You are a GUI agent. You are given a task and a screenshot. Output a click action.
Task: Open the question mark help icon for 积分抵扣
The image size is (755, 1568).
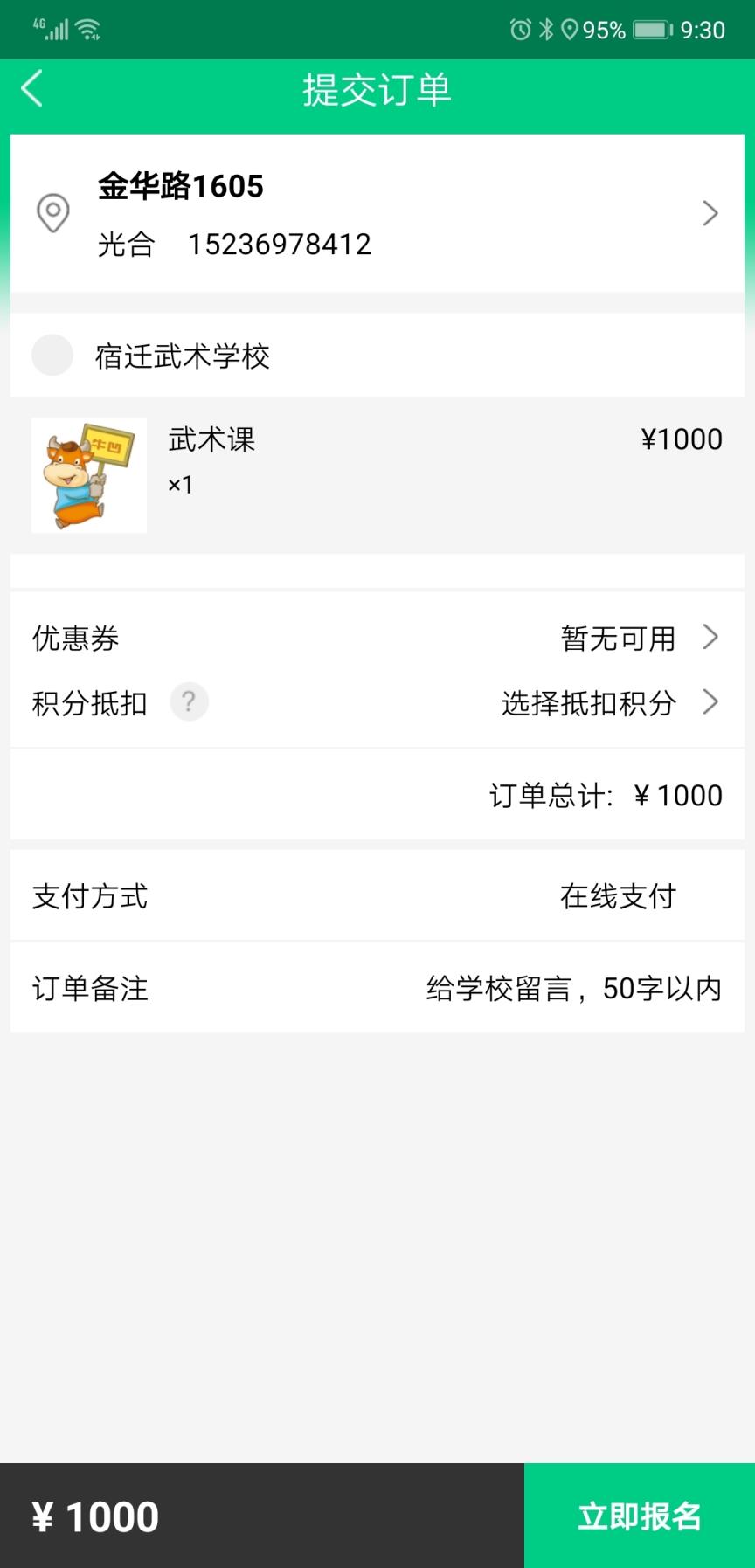190,701
